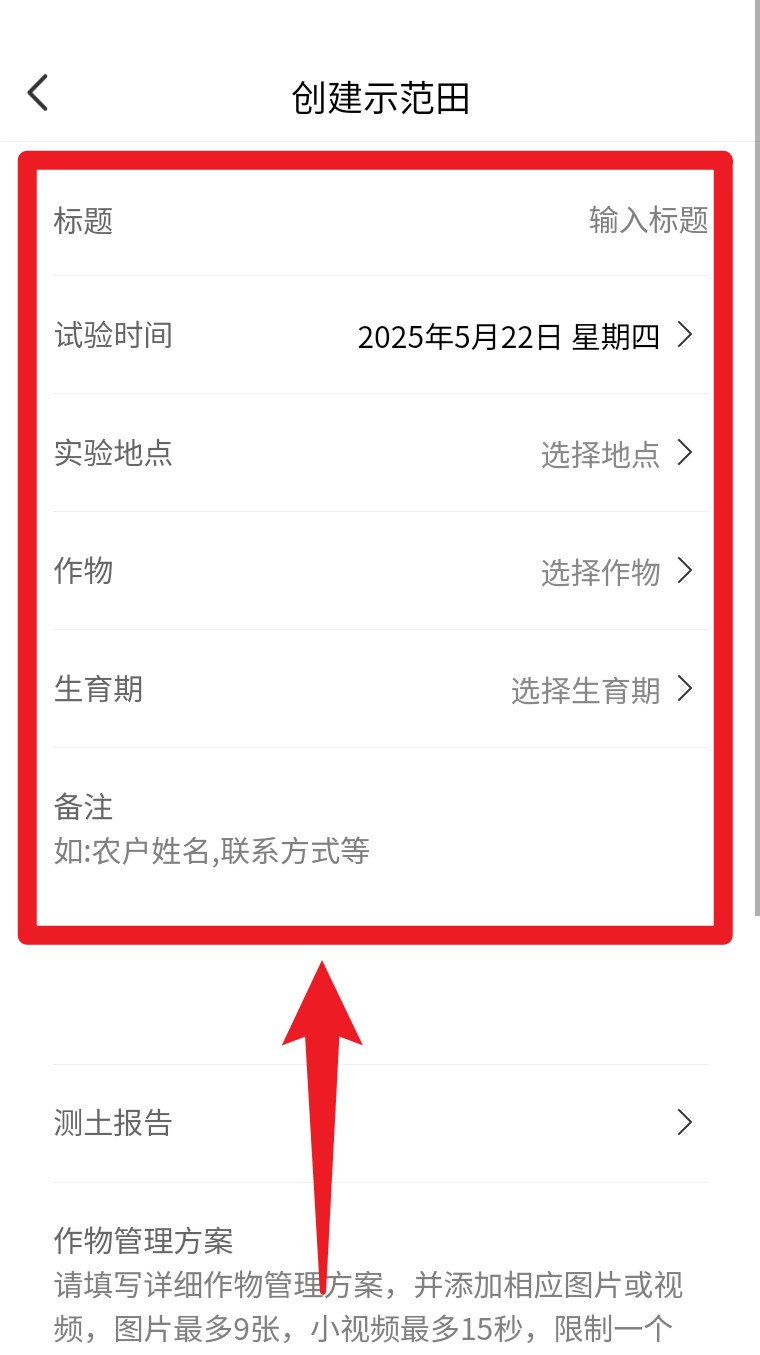Go back from 创建示范田 page

point(38,94)
